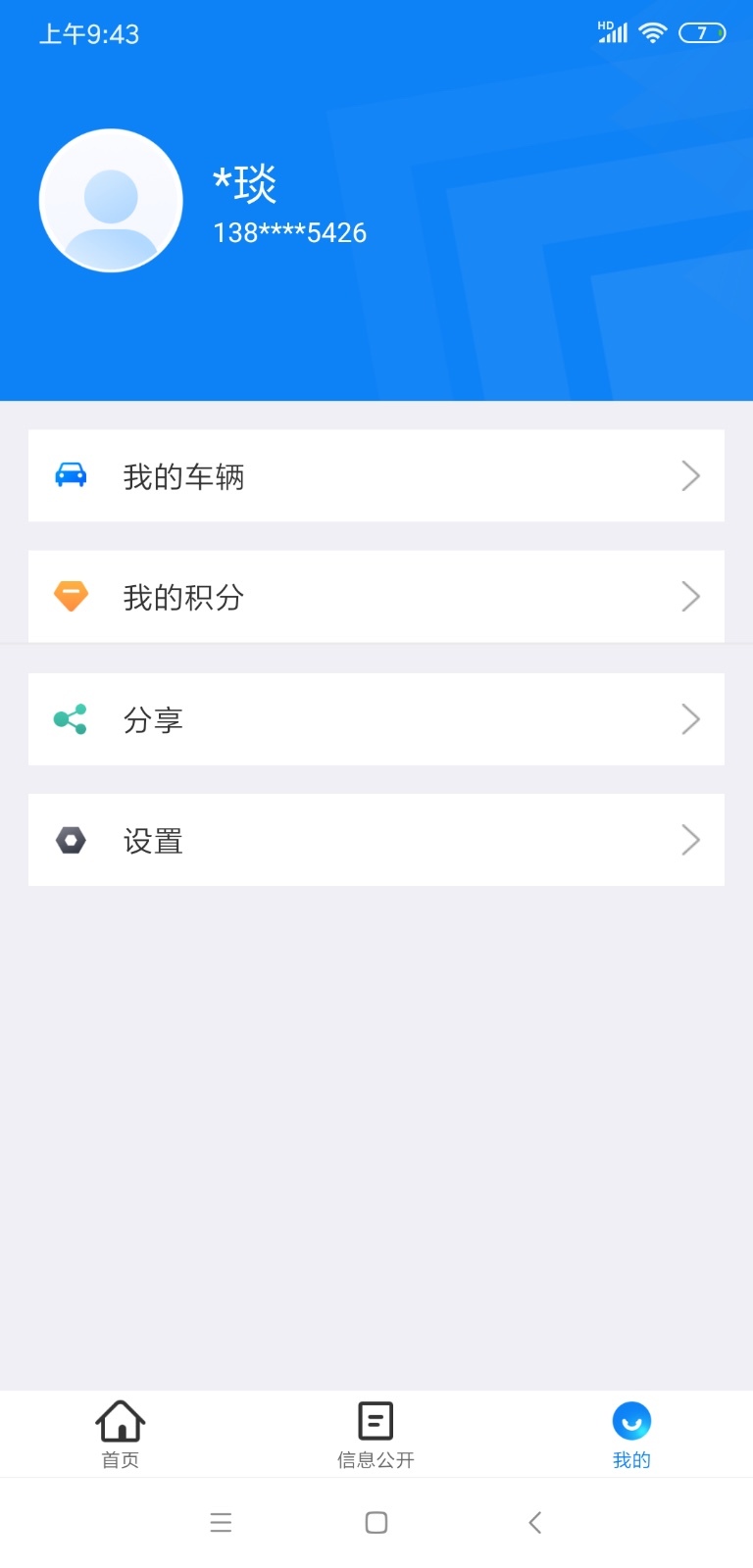The height and width of the screenshot is (1568, 753).
Task: Select the 我的 tab
Action: (x=631, y=1434)
